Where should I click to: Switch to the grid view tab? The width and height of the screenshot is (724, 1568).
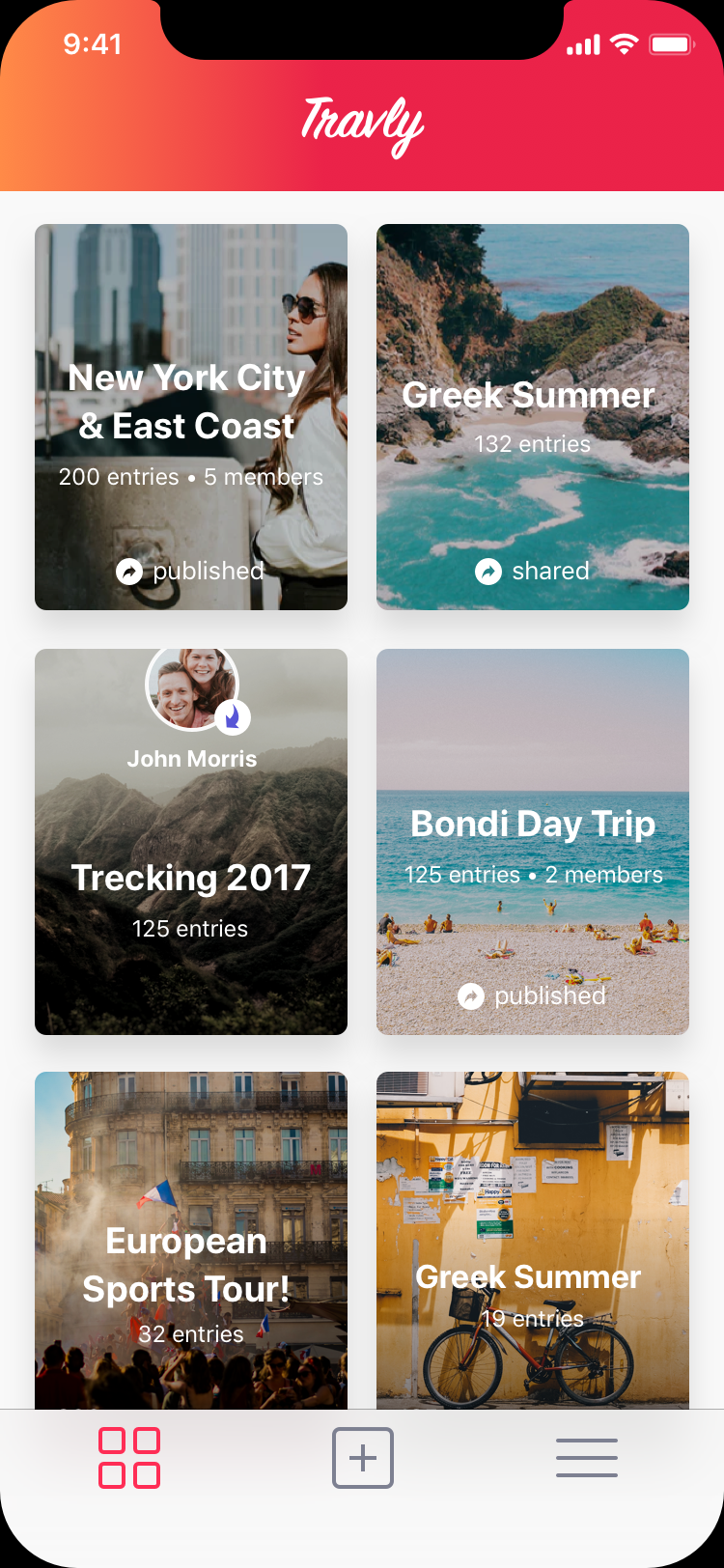coord(129,1457)
